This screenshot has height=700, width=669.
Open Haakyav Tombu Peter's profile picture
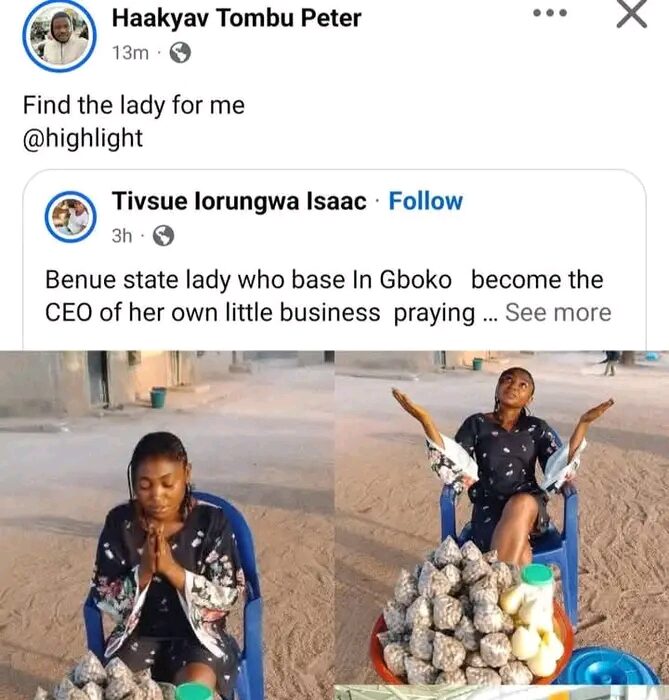(58, 36)
